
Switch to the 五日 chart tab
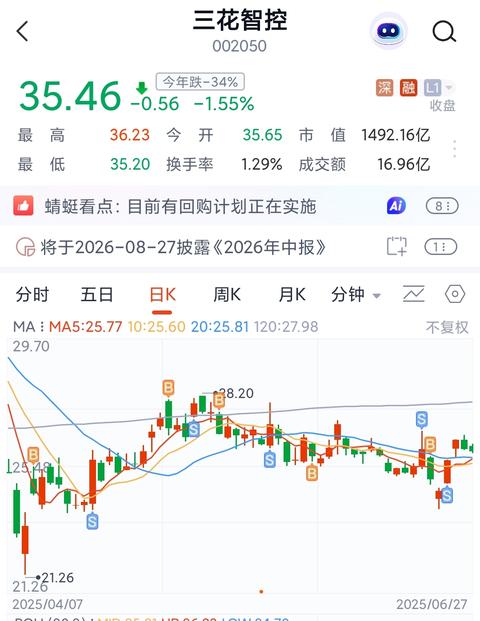coord(97,295)
